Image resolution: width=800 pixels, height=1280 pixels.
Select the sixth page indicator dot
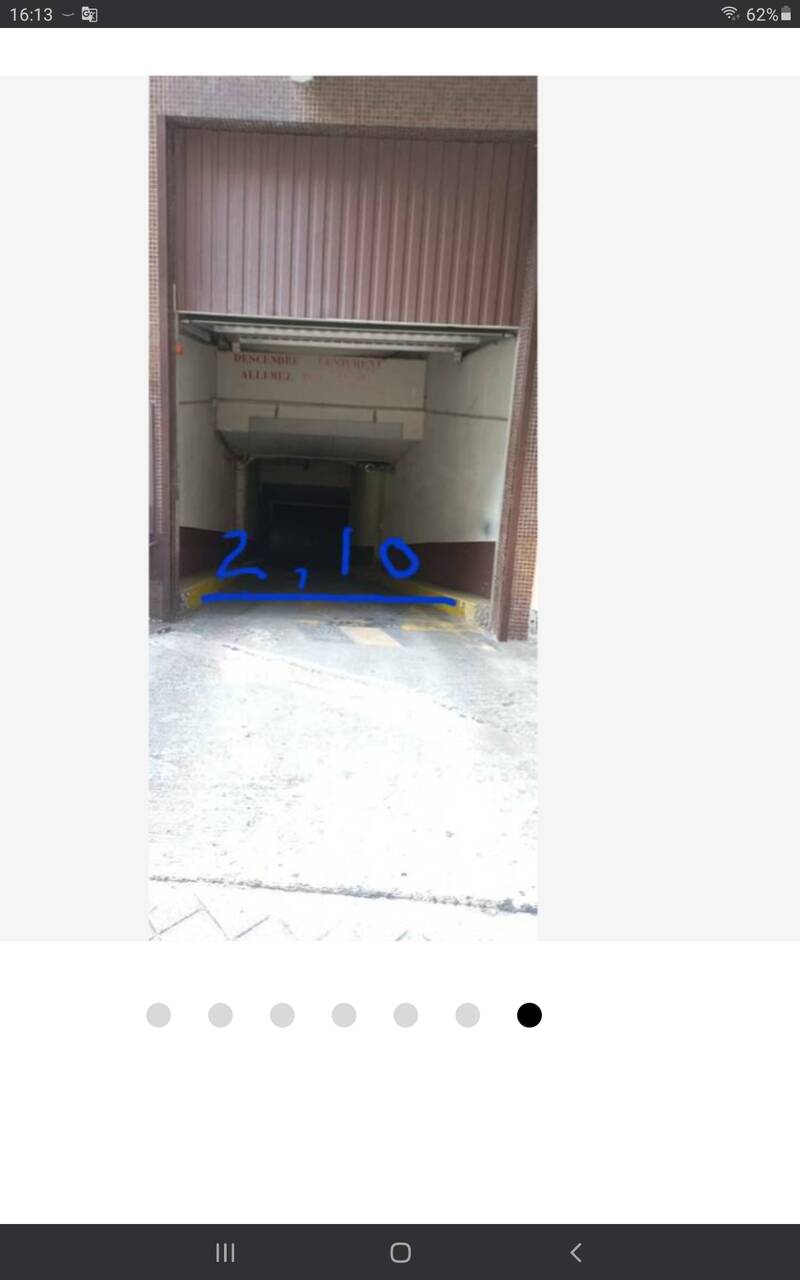[x=468, y=1015]
